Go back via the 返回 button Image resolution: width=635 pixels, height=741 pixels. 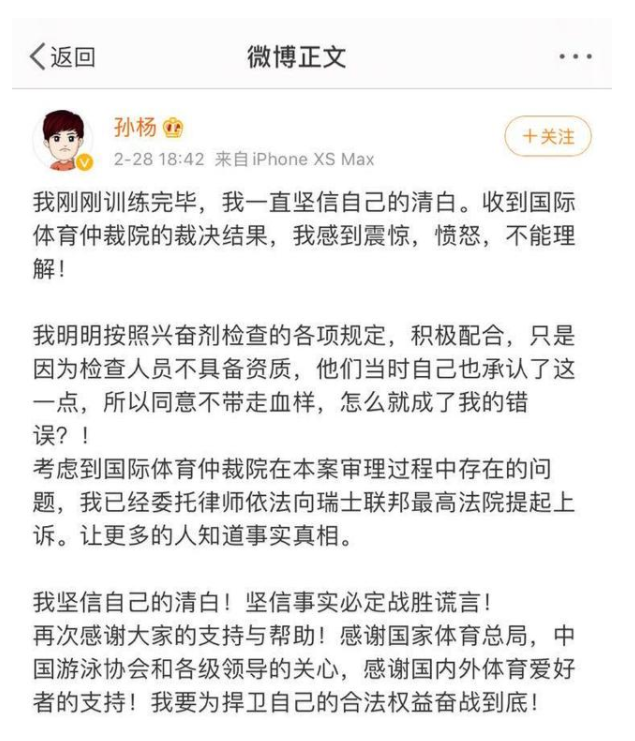62,57
